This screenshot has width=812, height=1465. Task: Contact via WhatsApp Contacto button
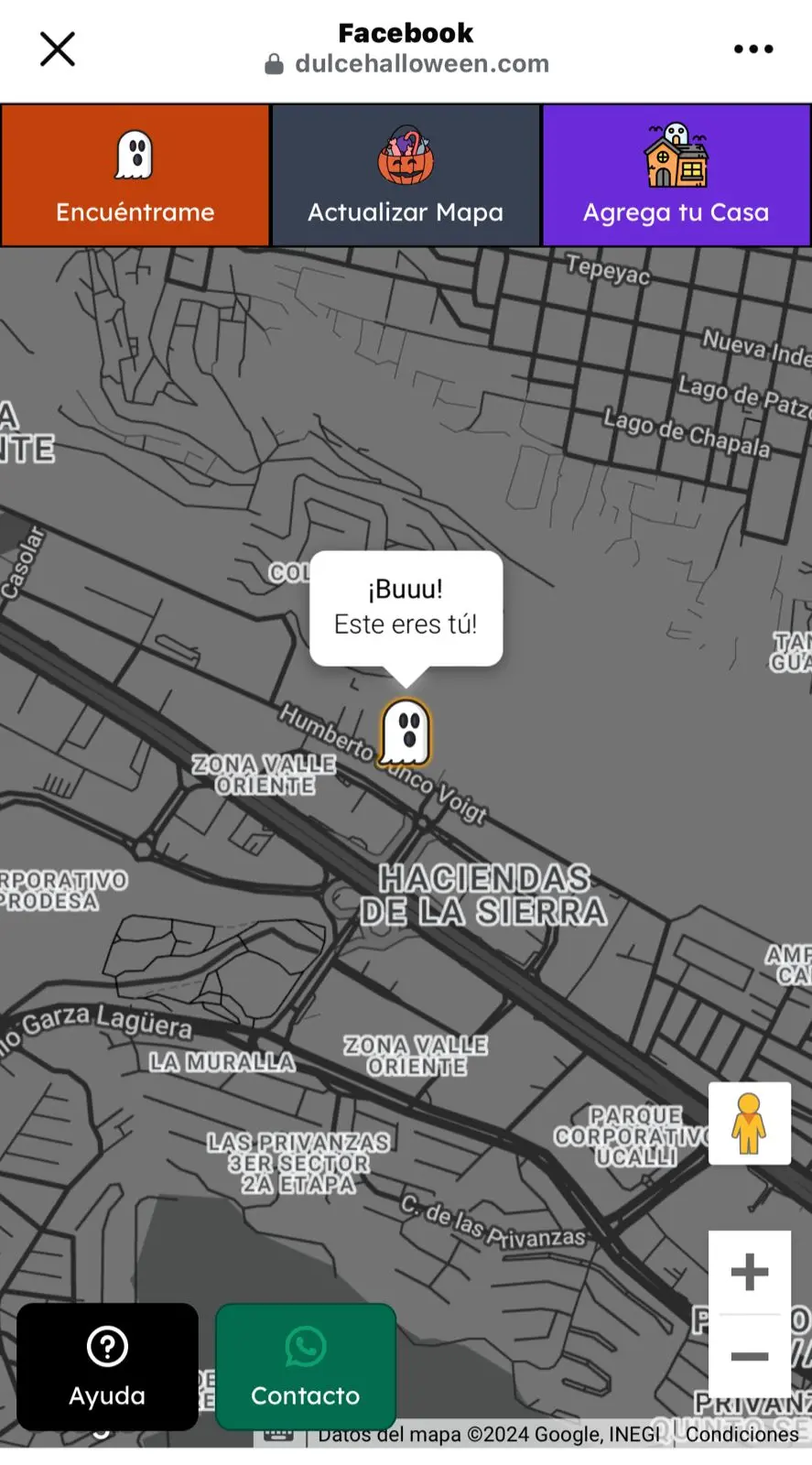tap(306, 1366)
